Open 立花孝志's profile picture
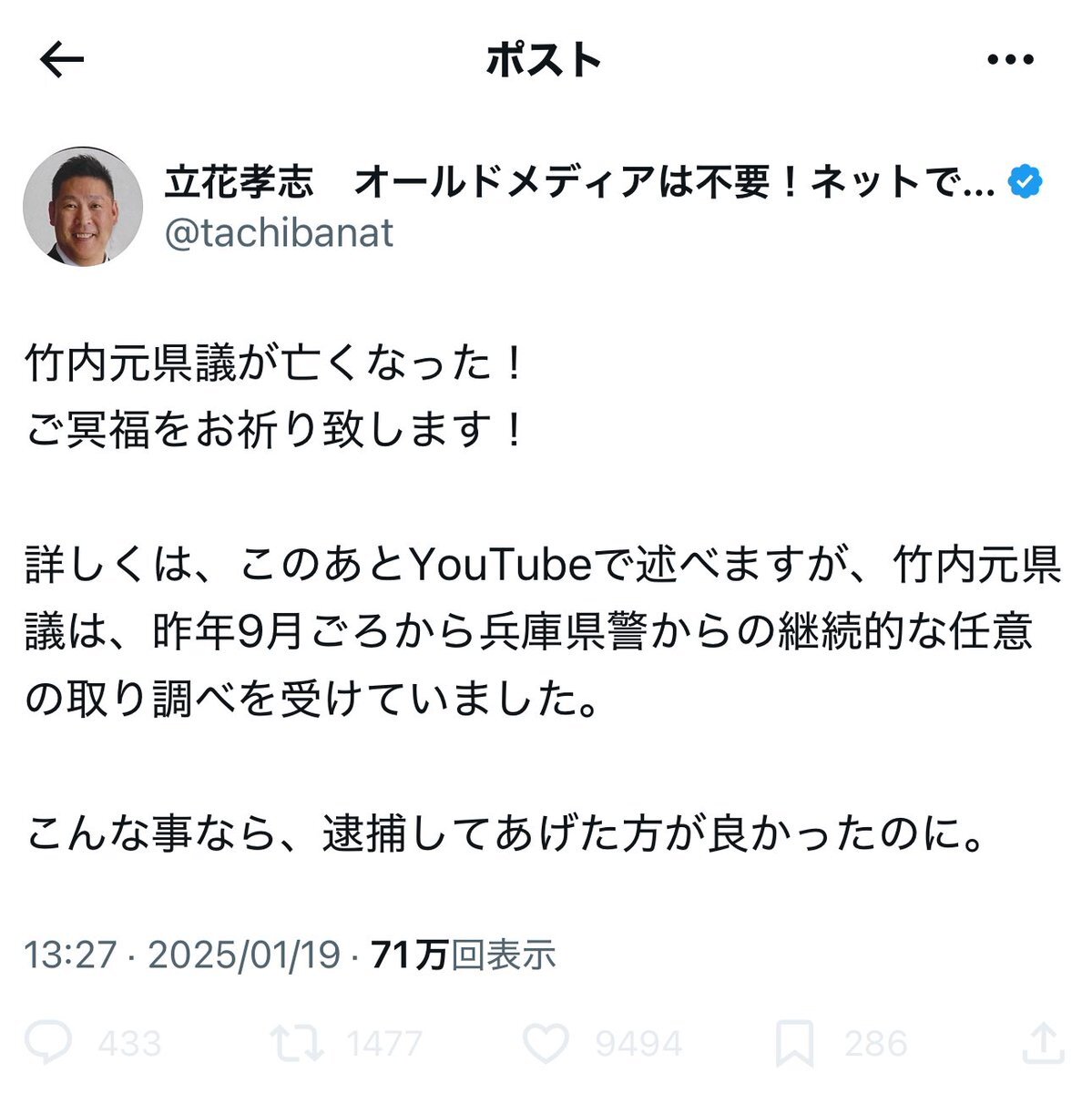The width and height of the screenshot is (1092, 1093). point(83,206)
